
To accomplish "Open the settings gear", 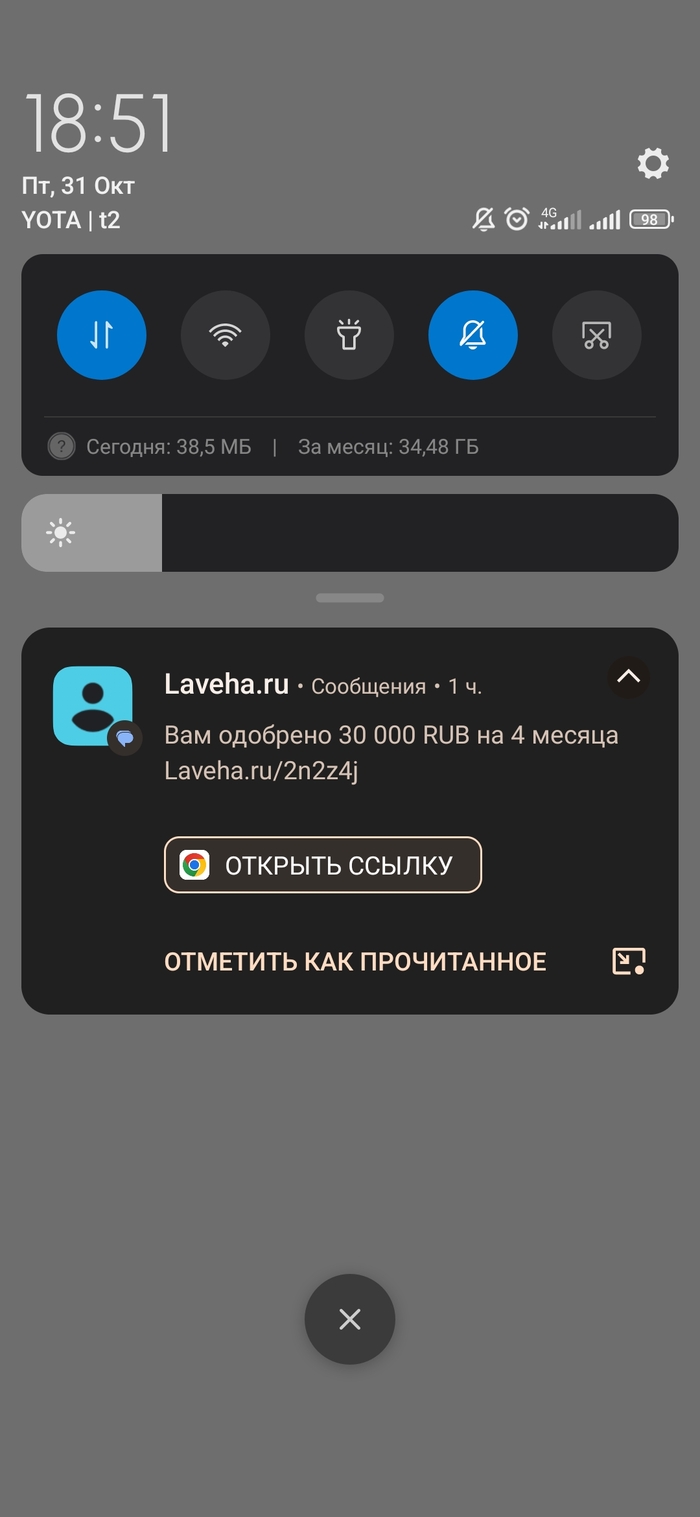I will tap(653, 163).
